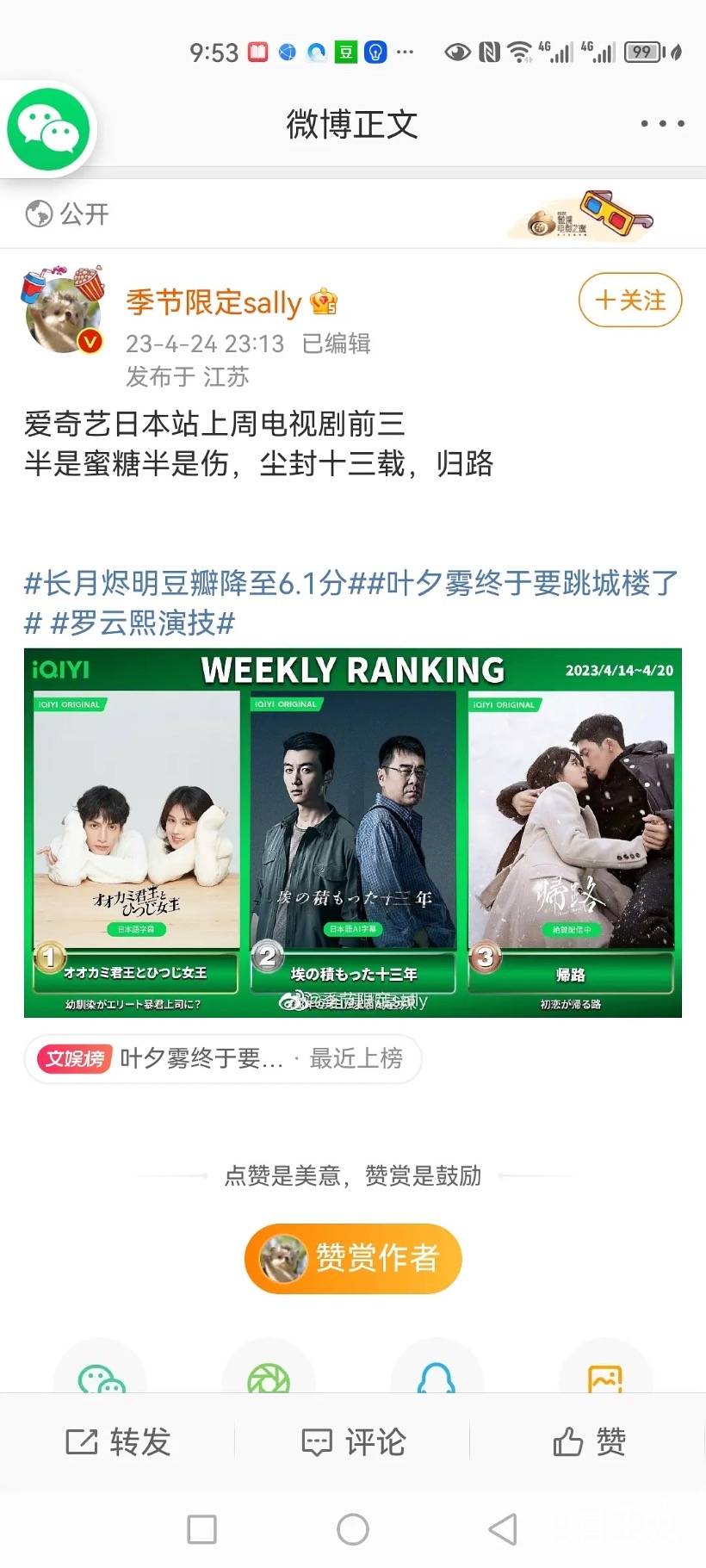The height and width of the screenshot is (1568, 706).
Task: Repost this Weibo with 转发
Action: [x=118, y=1441]
